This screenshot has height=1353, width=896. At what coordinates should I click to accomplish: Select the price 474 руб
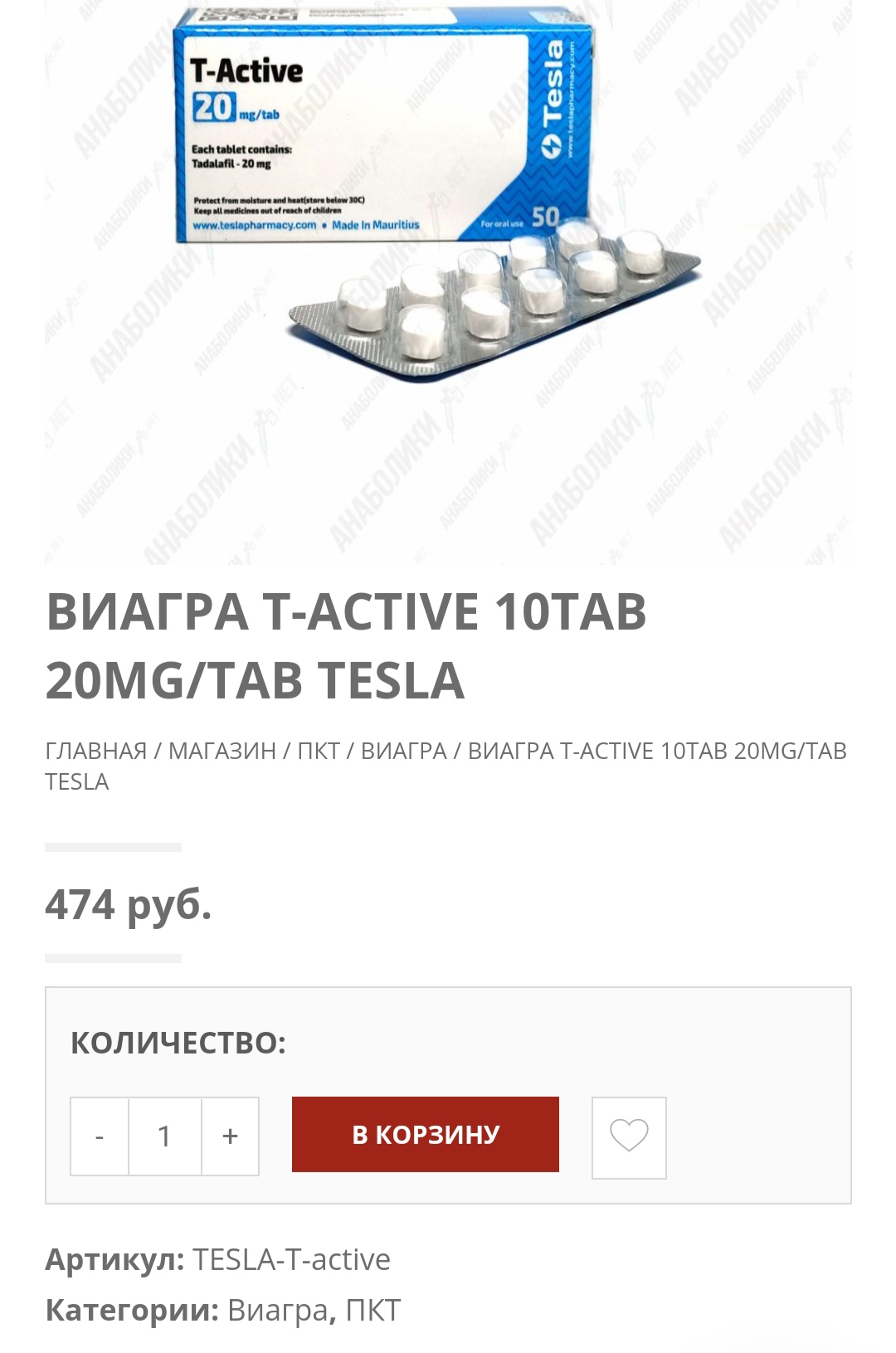pyautogui.click(x=129, y=904)
